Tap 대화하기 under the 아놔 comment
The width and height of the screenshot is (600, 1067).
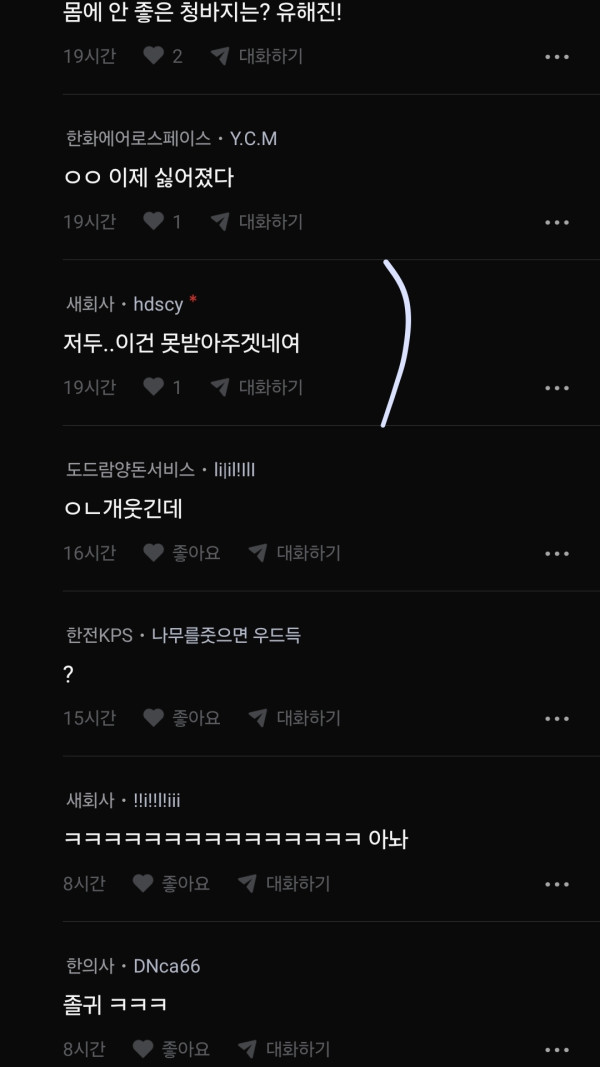pos(284,883)
